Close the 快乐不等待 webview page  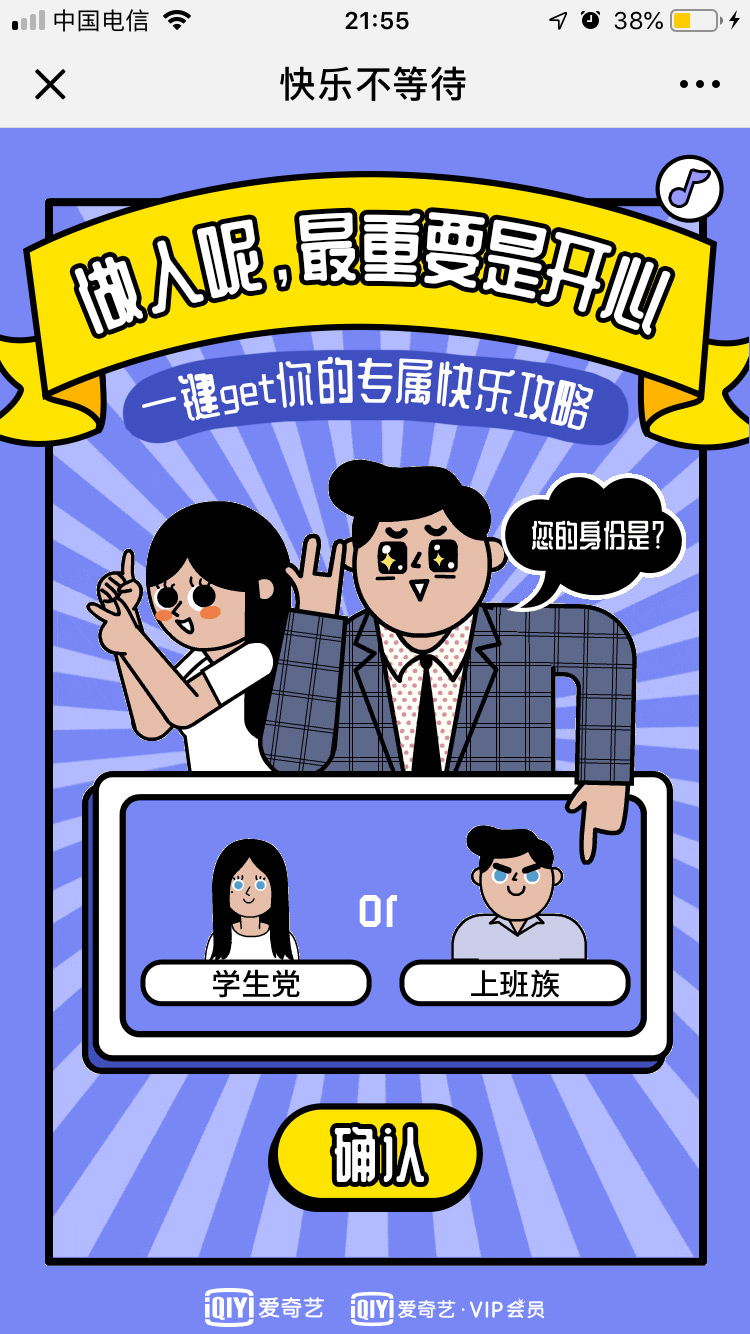(x=49, y=85)
